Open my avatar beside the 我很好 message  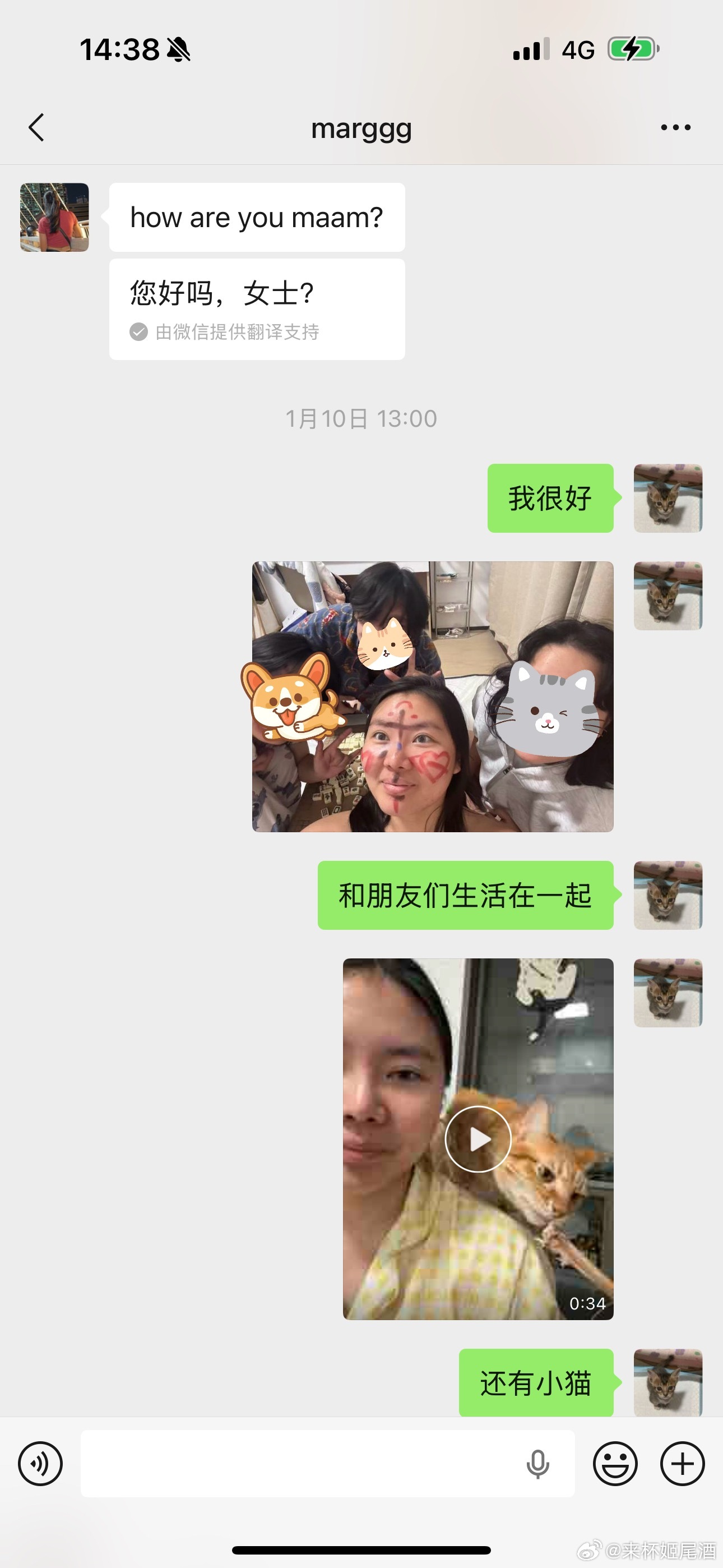(x=668, y=499)
